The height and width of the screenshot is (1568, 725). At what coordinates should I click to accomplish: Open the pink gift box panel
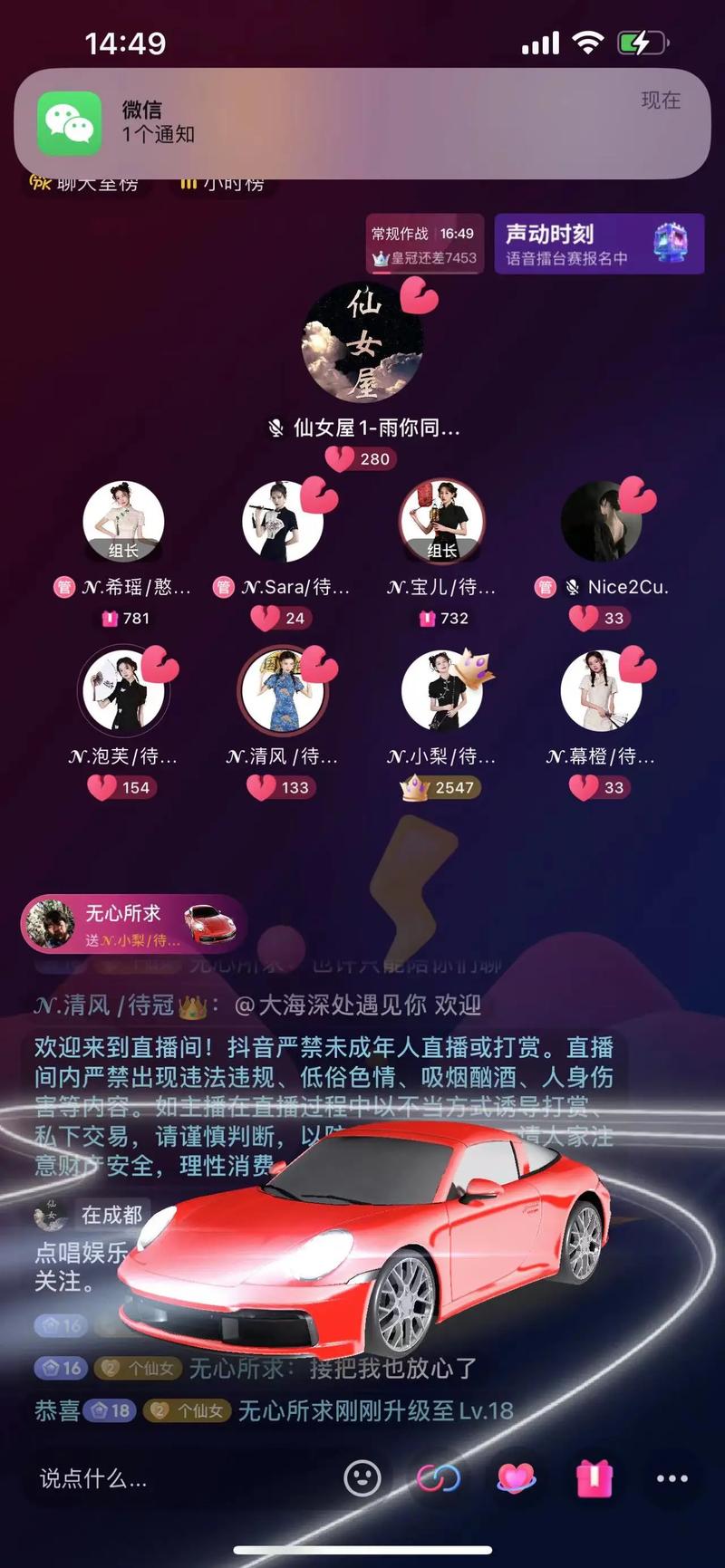(594, 1478)
